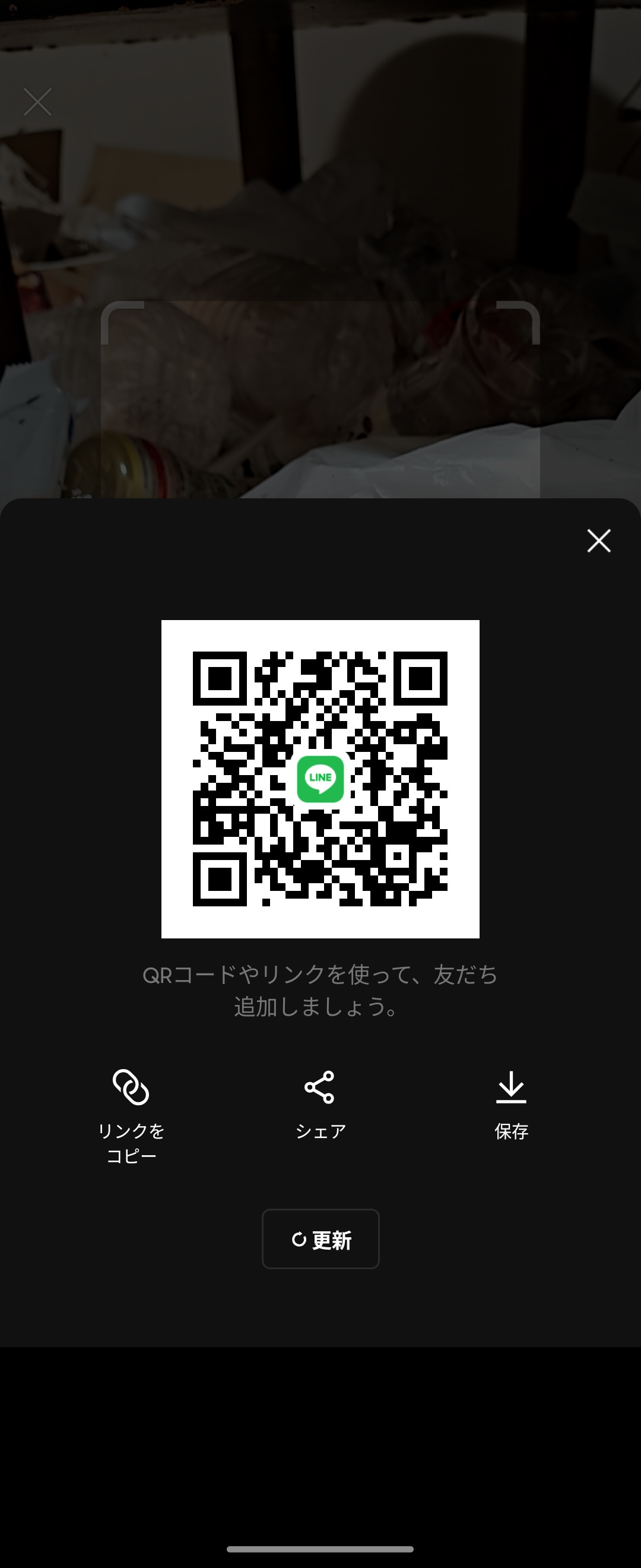Refresh the QR code using 更新
This screenshot has height=1568, width=641.
click(320, 1240)
